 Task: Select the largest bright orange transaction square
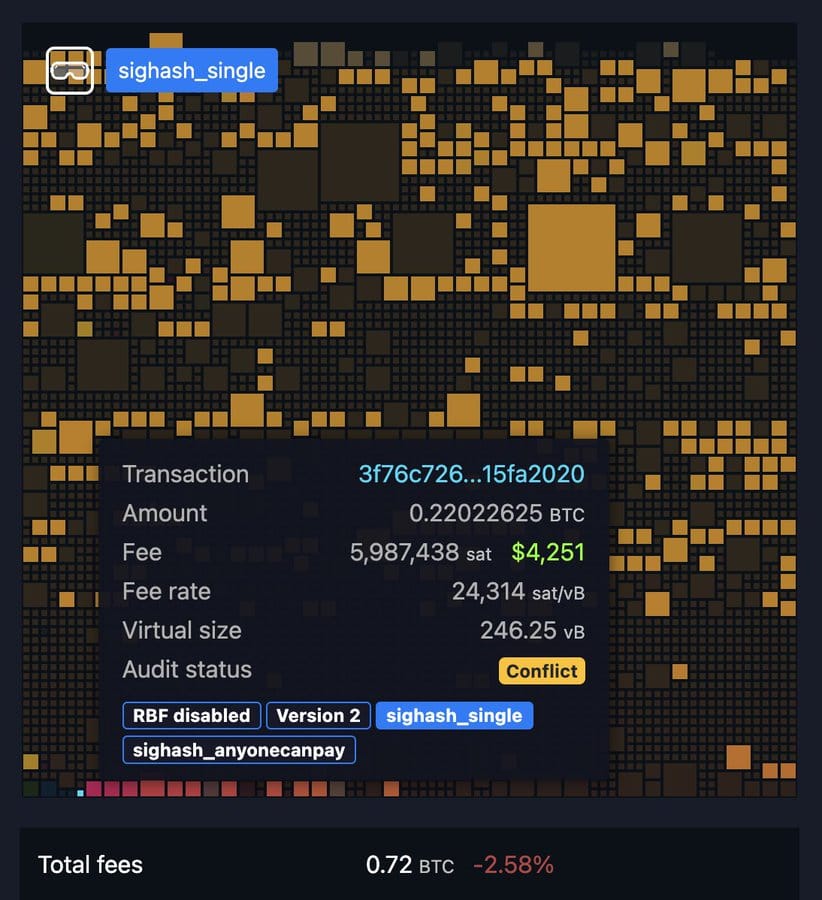click(x=571, y=247)
